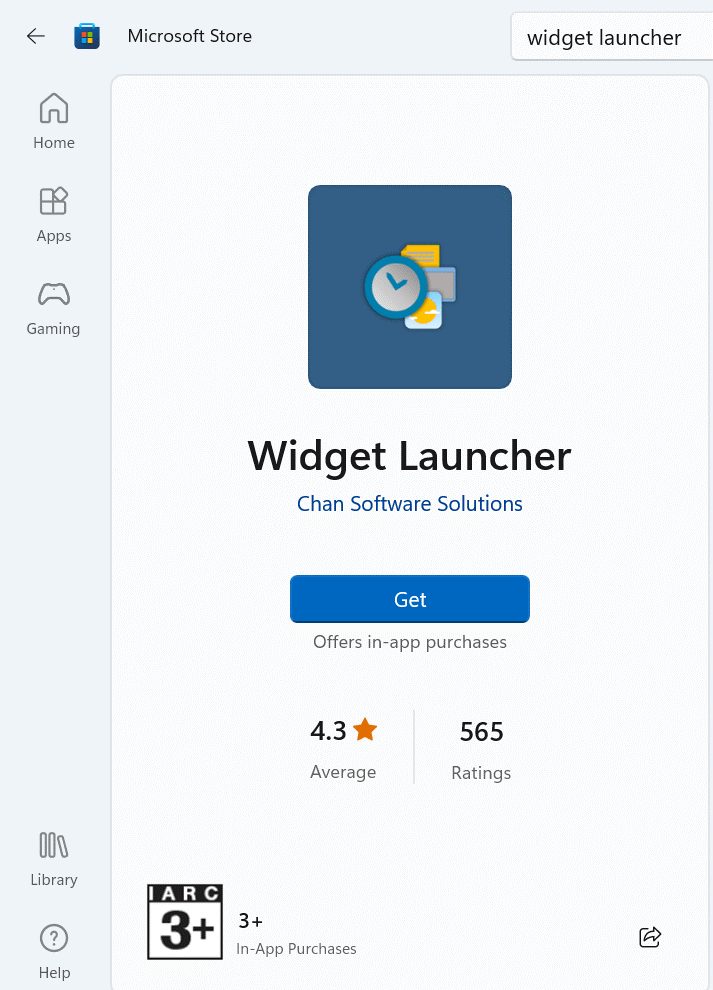Open the Home section
Image resolution: width=713 pixels, height=990 pixels.
pos(54,121)
